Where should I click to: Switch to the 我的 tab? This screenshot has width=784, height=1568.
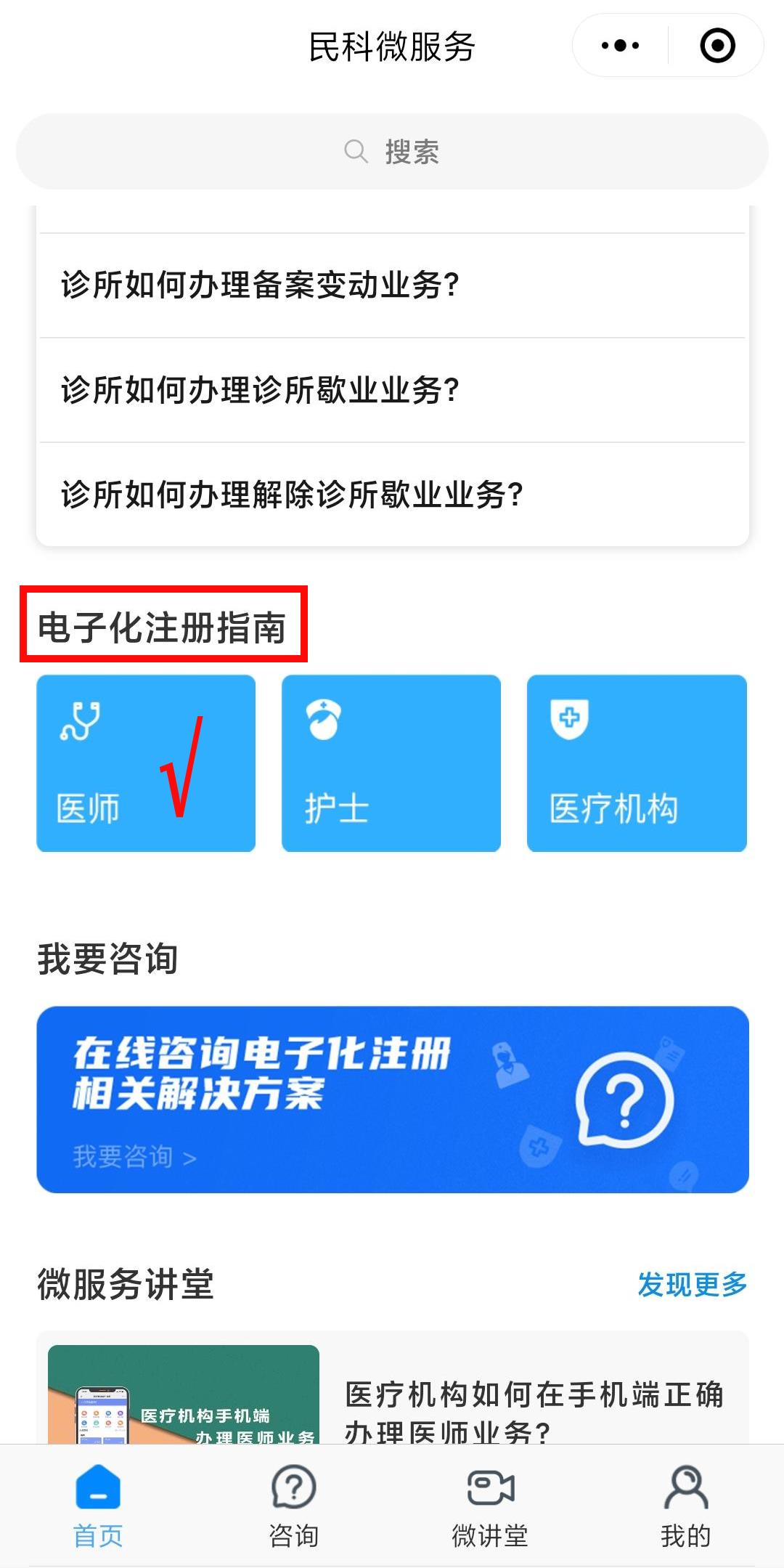tap(685, 1506)
